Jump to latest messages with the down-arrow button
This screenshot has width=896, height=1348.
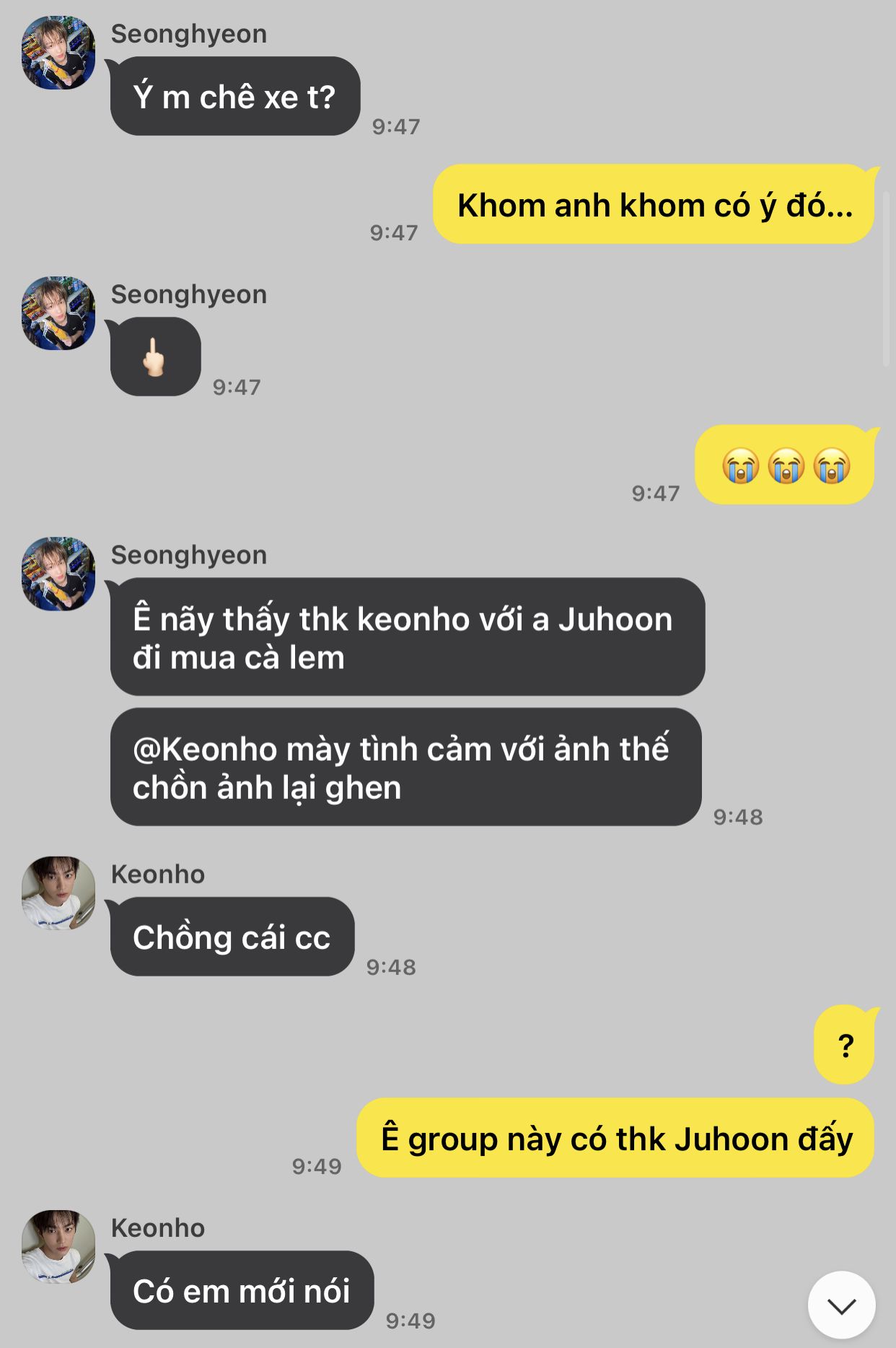[x=841, y=1305]
